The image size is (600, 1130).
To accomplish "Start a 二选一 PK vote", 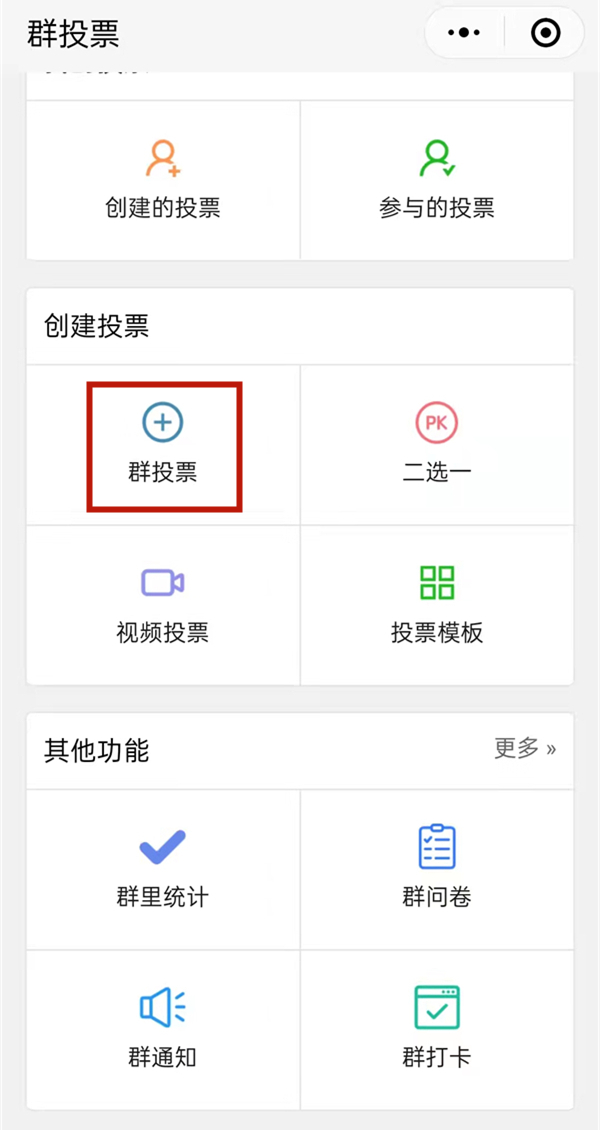I will point(437,445).
